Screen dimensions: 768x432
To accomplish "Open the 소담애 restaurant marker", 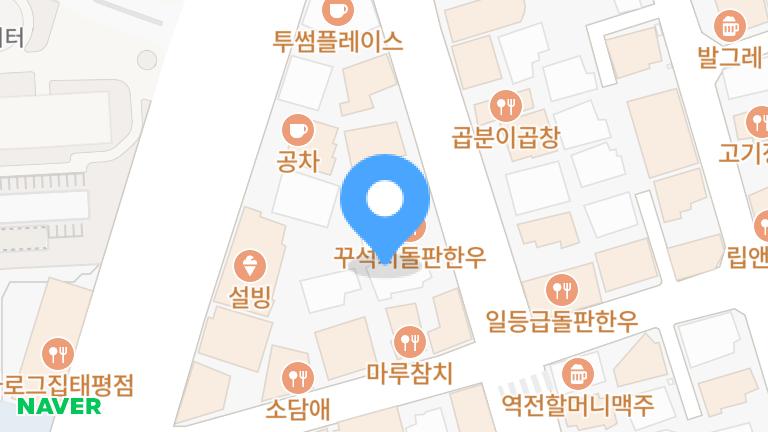I will (298, 377).
